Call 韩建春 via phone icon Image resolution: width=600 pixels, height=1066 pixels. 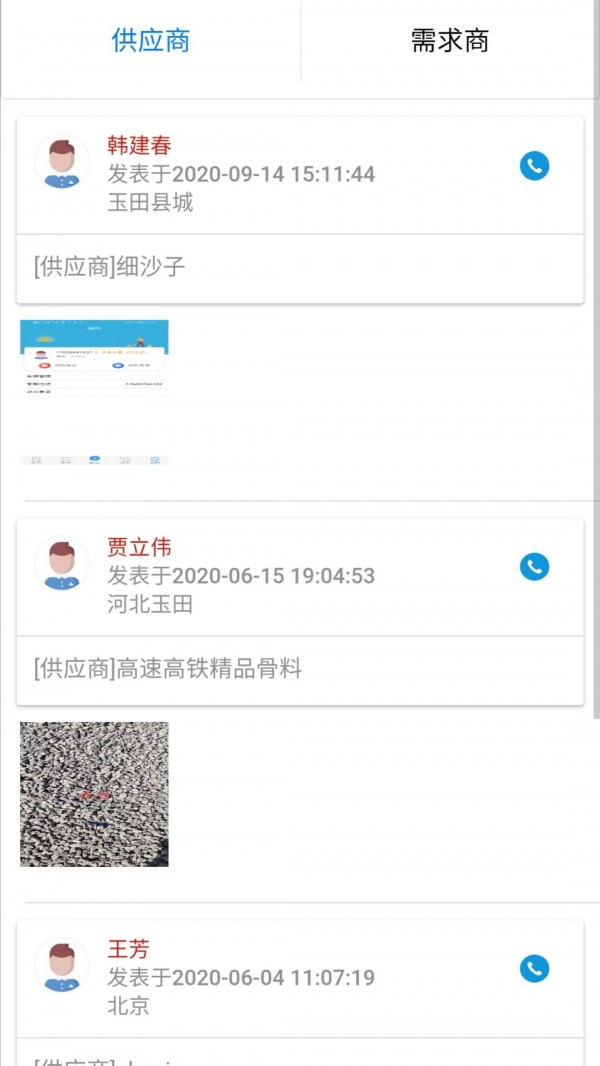pos(534,166)
